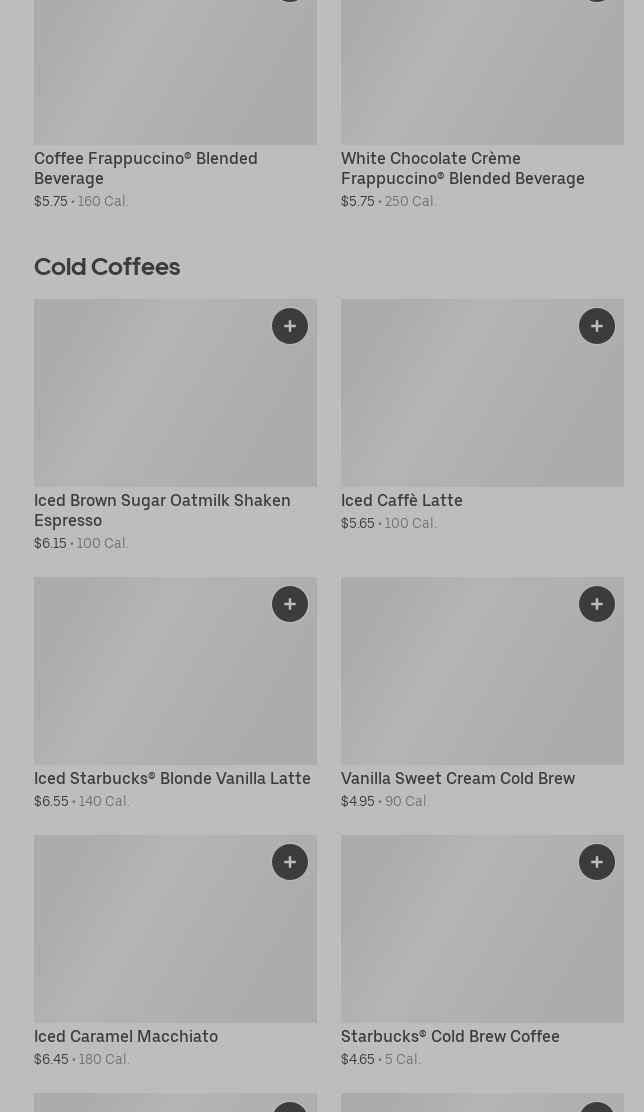View Iced Caramel Macchiato details

click(x=126, y=1036)
